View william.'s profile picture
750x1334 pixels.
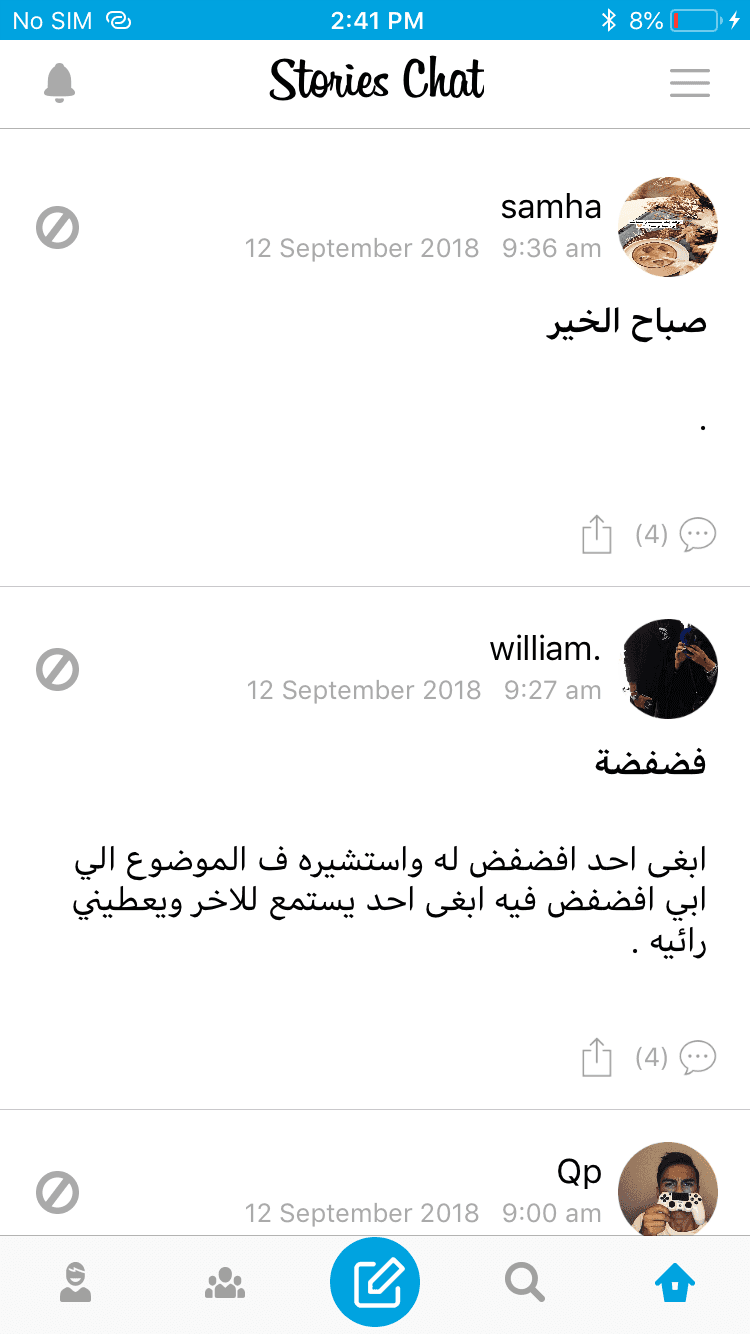[x=667, y=669]
